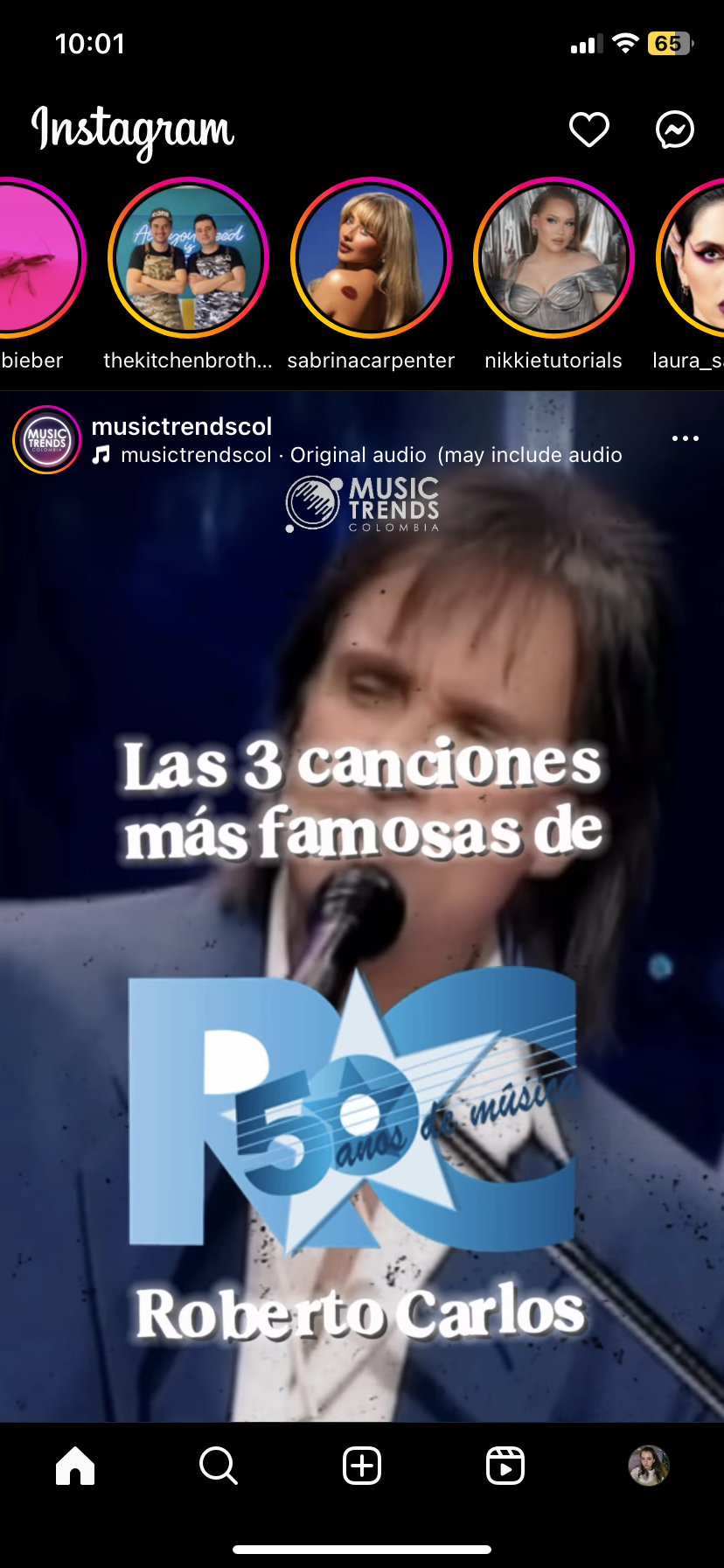Open my profile tab
The width and height of the screenshot is (724, 1568).
(649, 1466)
